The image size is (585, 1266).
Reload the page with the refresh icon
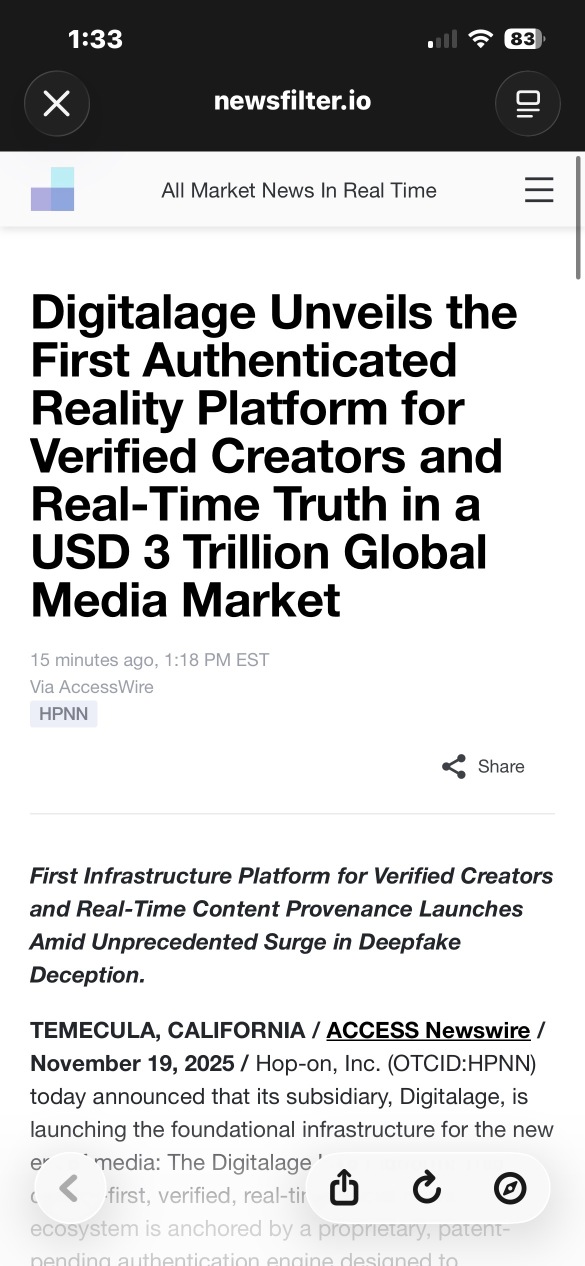(427, 1188)
